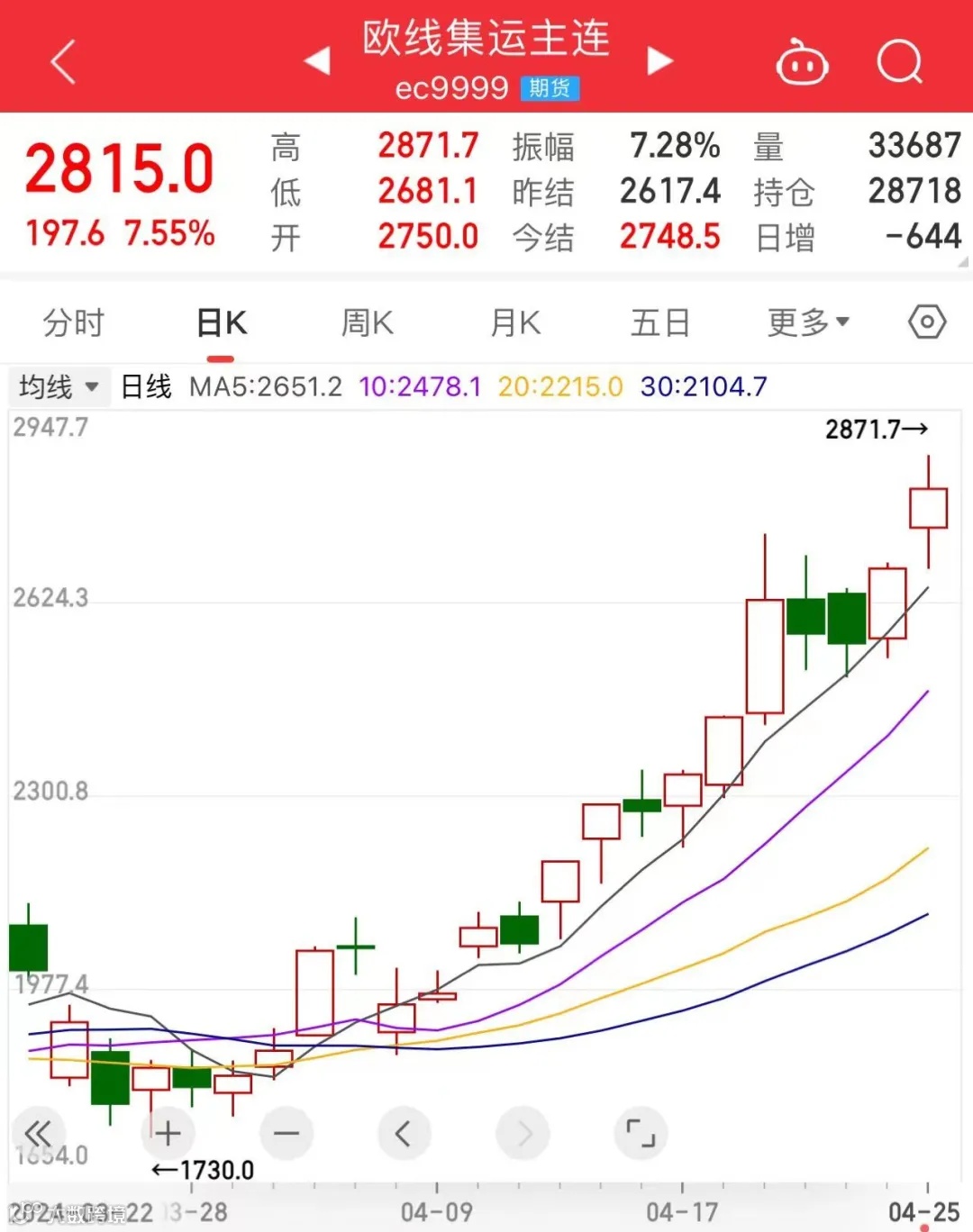973x1232 pixels.
Task: Move chart left one step
Action: pos(404,1132)
